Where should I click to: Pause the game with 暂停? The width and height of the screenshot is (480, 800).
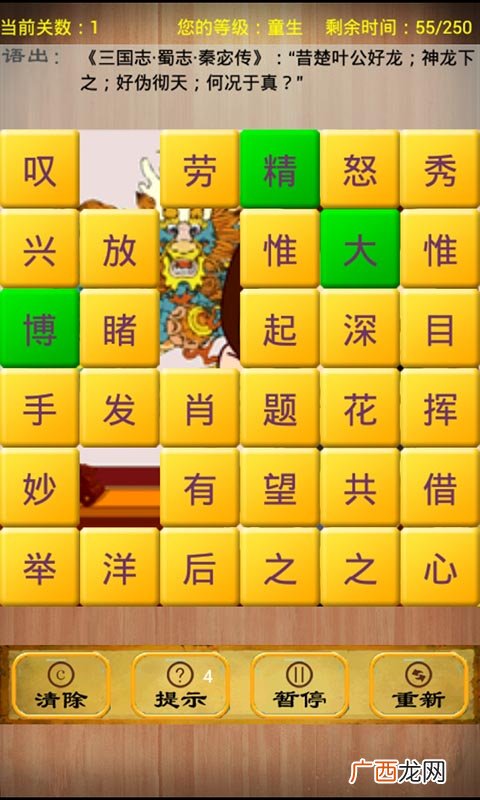coord(299,684)
